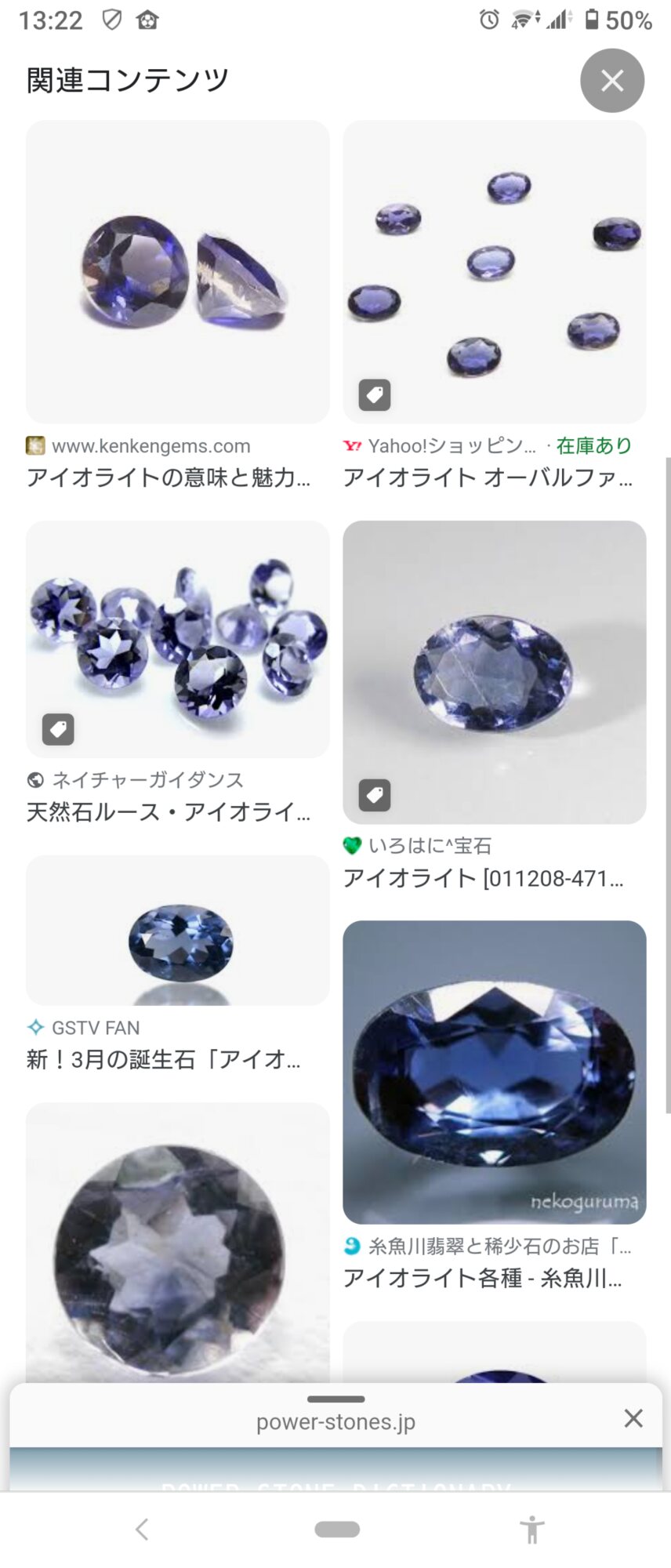
Task: Open the GSTV FAN birthstone article
Action: coord(177,931)
